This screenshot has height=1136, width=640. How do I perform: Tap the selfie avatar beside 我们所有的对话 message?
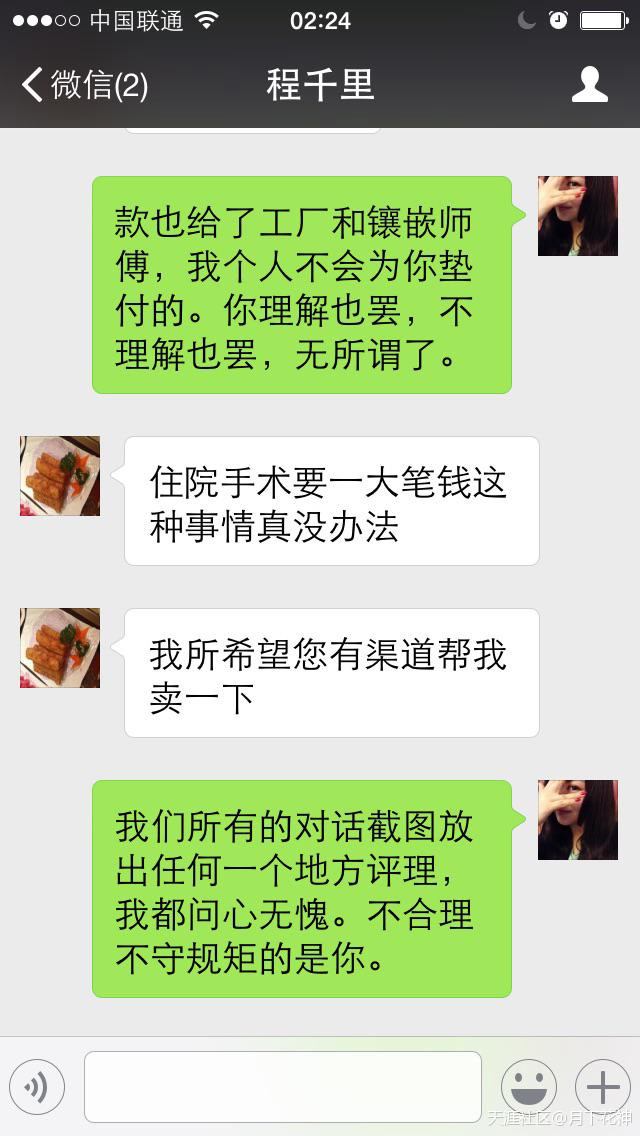tap(577, 820)
